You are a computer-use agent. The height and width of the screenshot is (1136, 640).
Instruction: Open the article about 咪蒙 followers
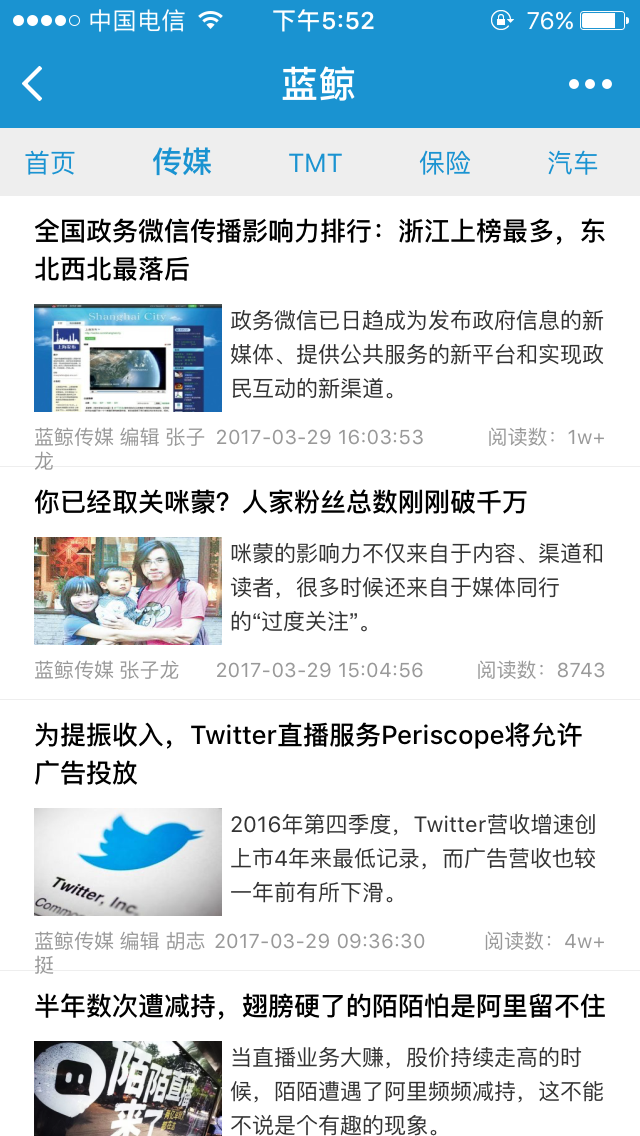tap(280, 502)
